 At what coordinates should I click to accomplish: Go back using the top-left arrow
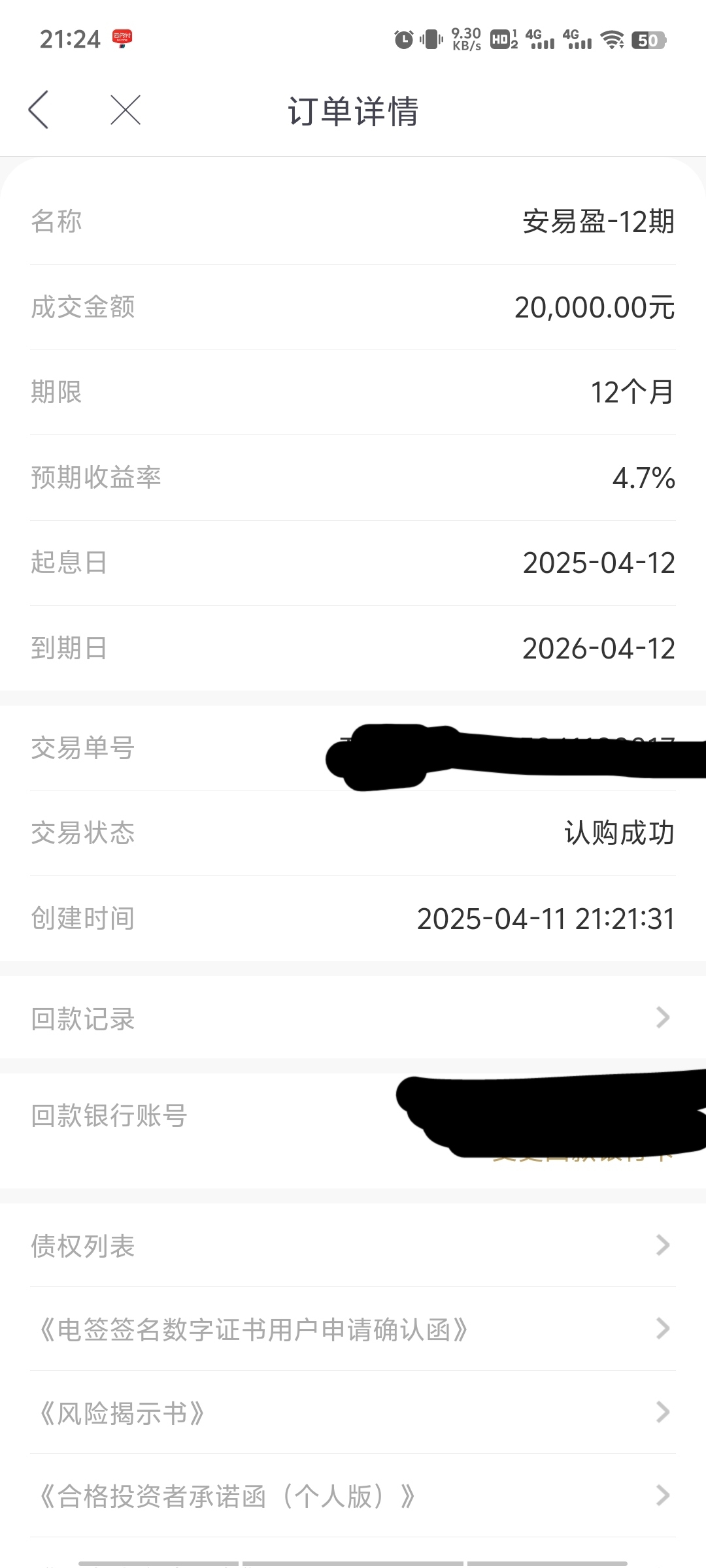coord(39,110)
